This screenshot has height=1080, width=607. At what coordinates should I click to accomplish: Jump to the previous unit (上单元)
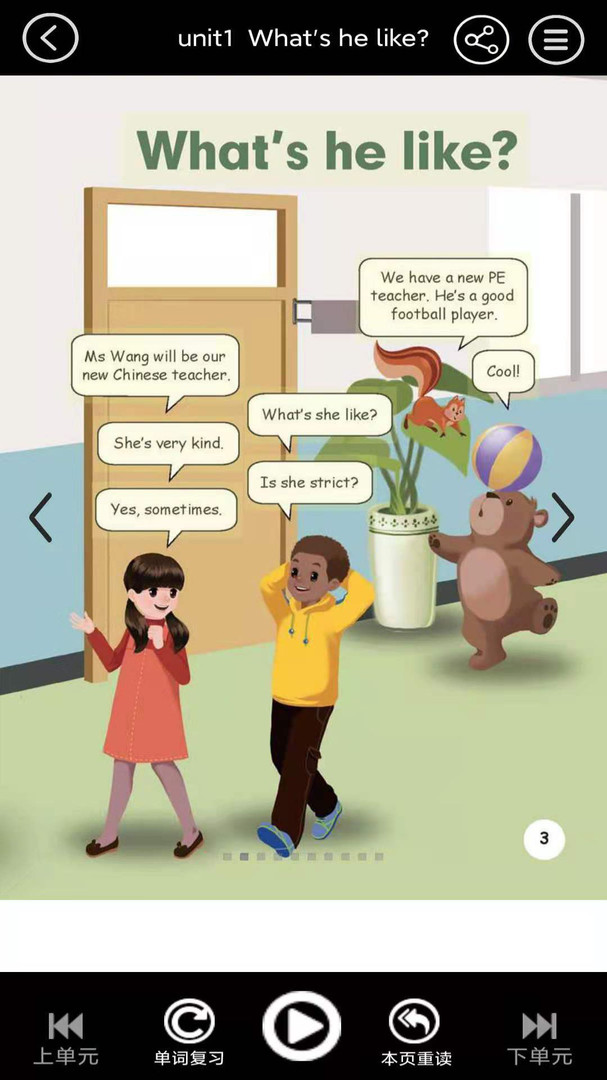65,1038
